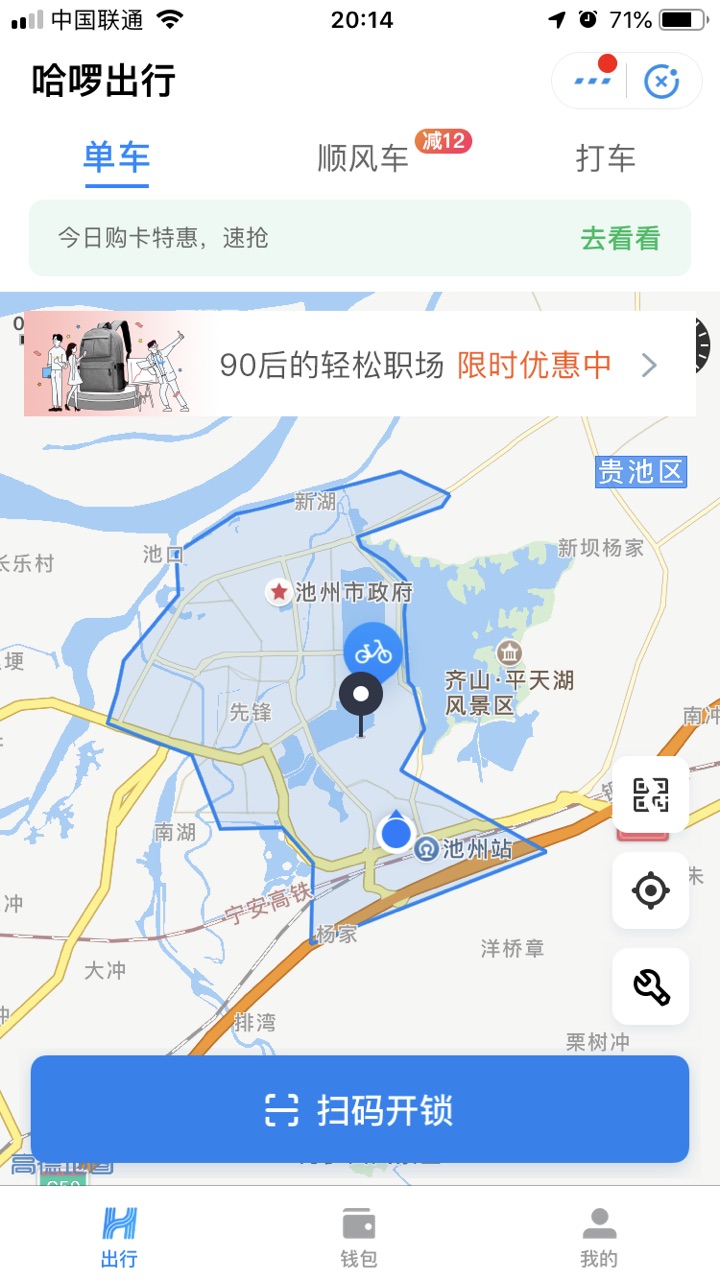The height and width of the screenshot is (1280, 720).
Task: Tap 扫码开锁 to unlock a bike
Action: 360,1110
